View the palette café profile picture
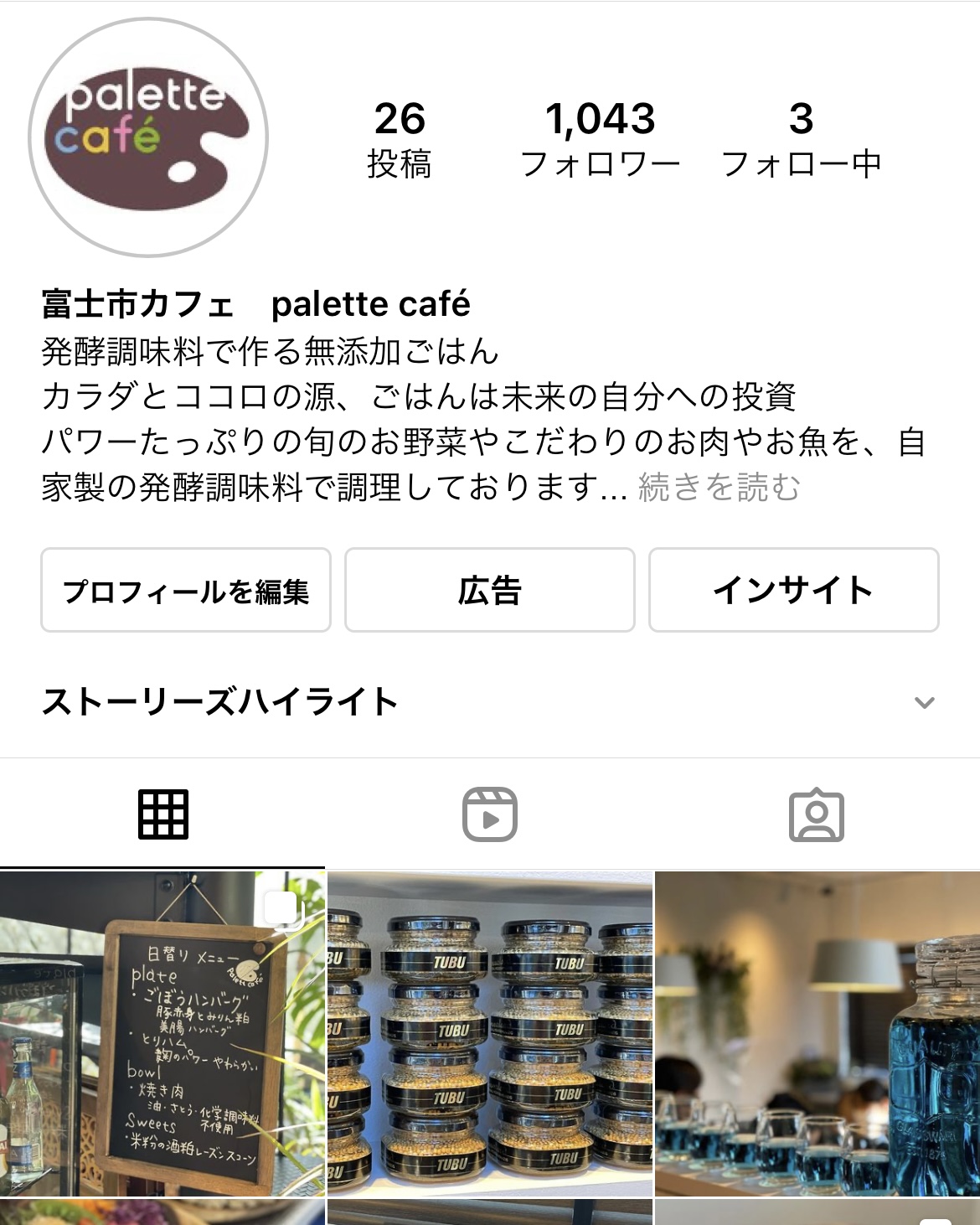Viewport: 980px width, 1225px height. point(148,137)
